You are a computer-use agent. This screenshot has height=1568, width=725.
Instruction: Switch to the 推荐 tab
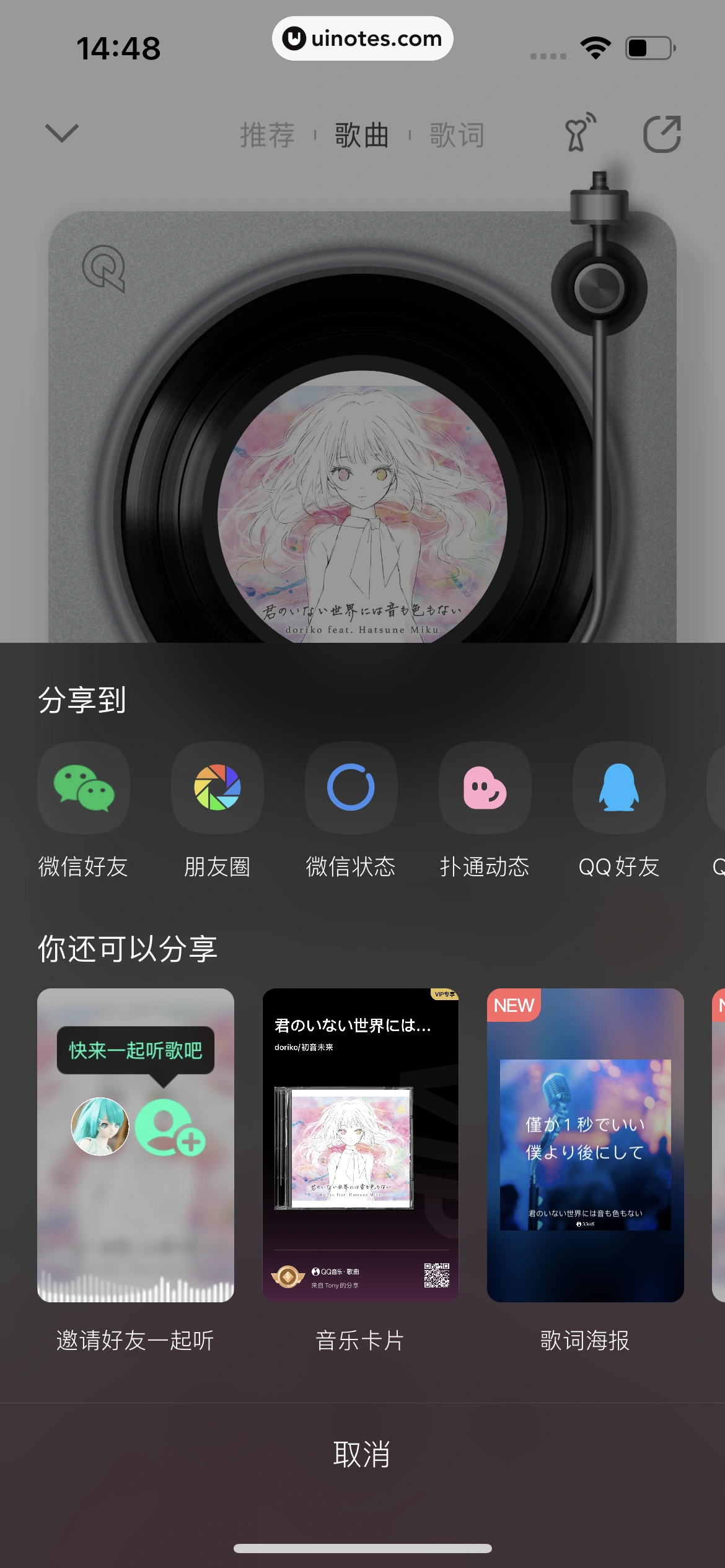267,135
